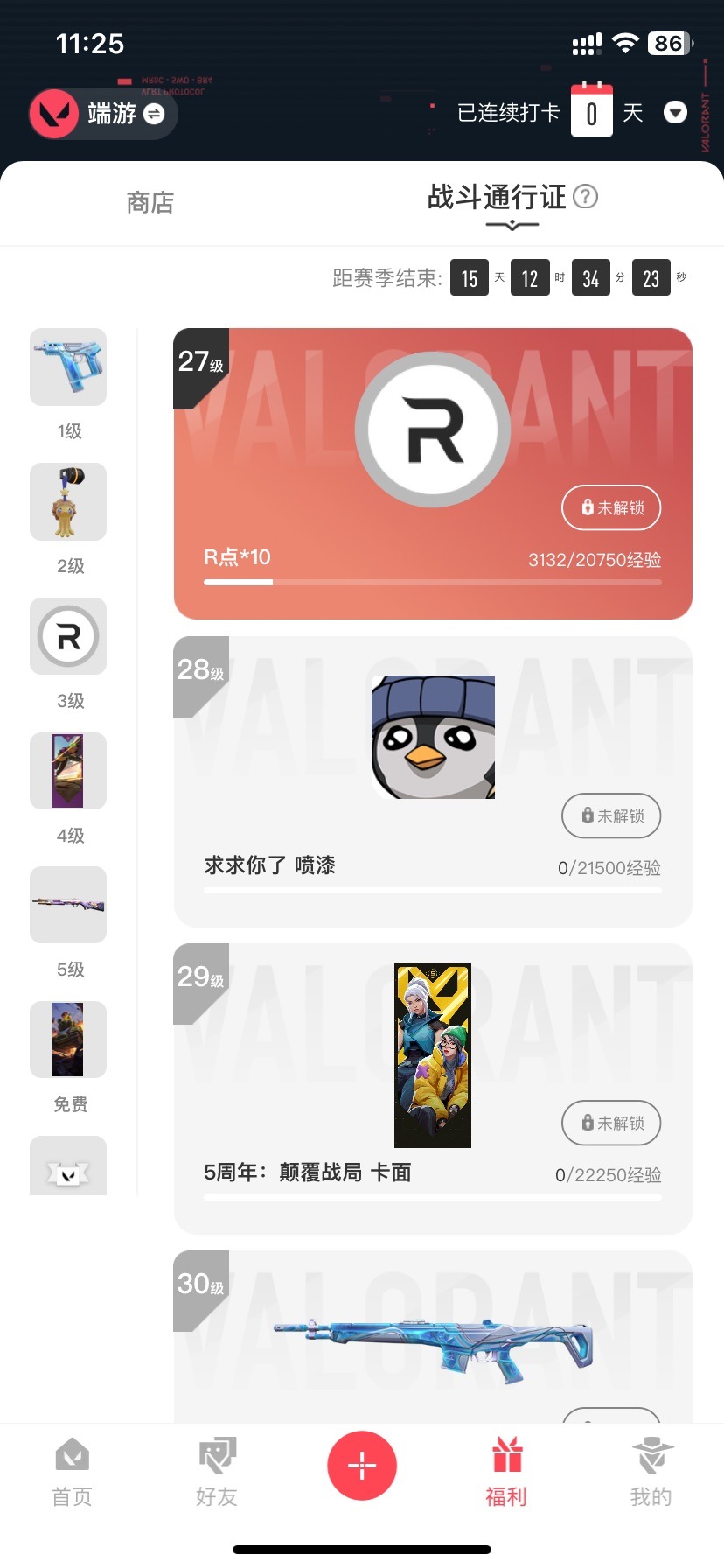
Task: Switch to the 商店 tab
Action: (x=150, y=203)
